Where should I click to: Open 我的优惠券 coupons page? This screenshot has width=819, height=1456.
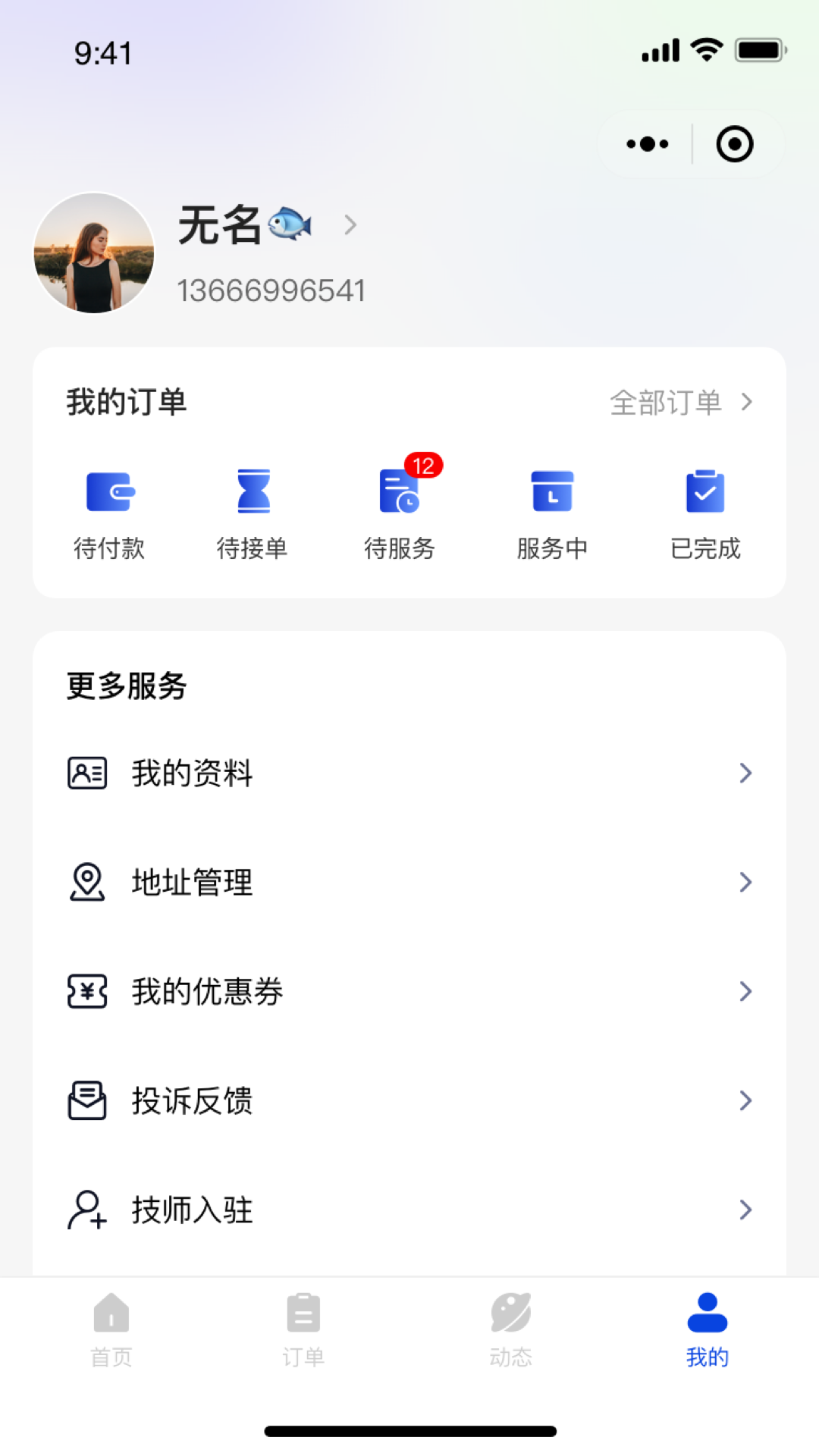(206, 991)
